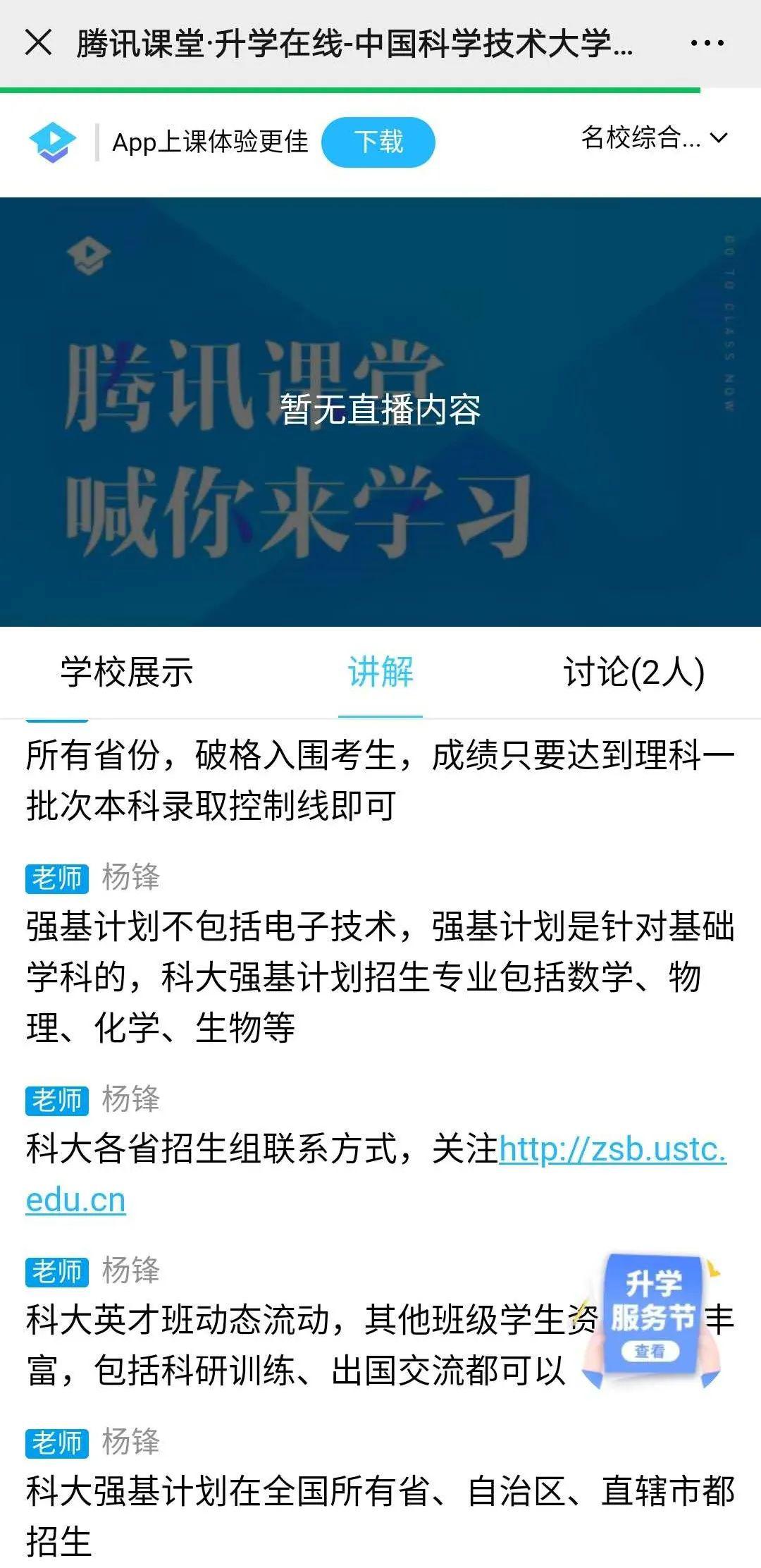This screenshot has height=1568, width=761.
Task: Switch to the 学校展示 tab
Action: 127,671
